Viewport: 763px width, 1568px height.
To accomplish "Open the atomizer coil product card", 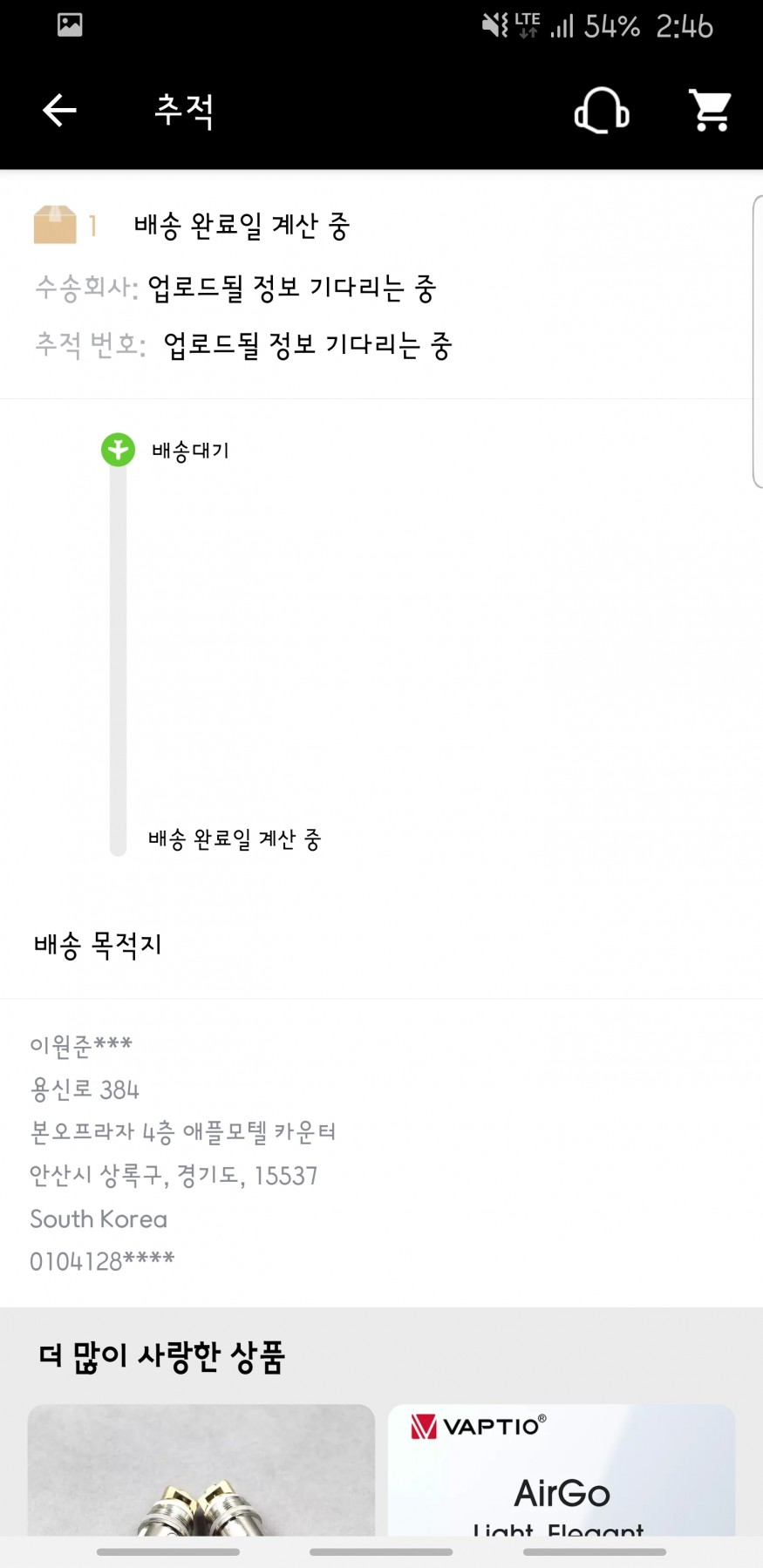I will click(201, 1470).
